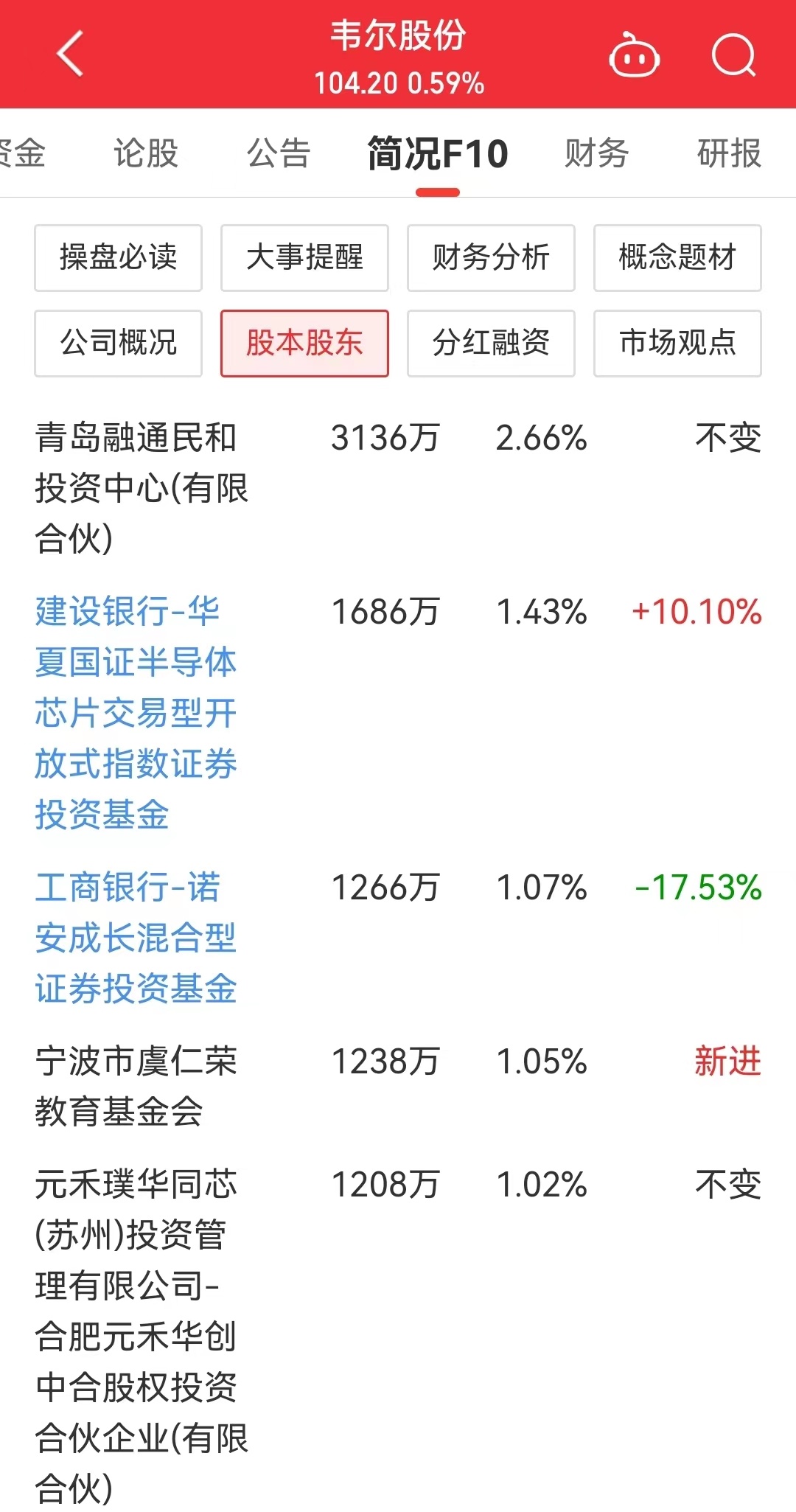Switch to the 财务 tab
Screen dimensions: 796x1512
pyautogui.click(x=596, y=153)
